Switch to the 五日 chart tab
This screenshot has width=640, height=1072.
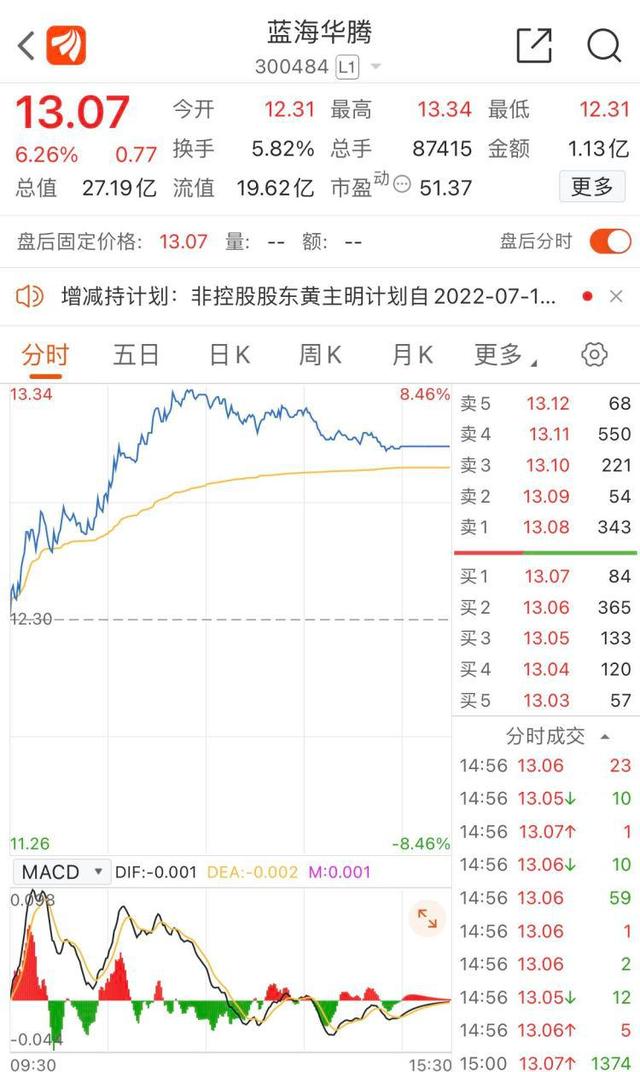pos(136,355)
